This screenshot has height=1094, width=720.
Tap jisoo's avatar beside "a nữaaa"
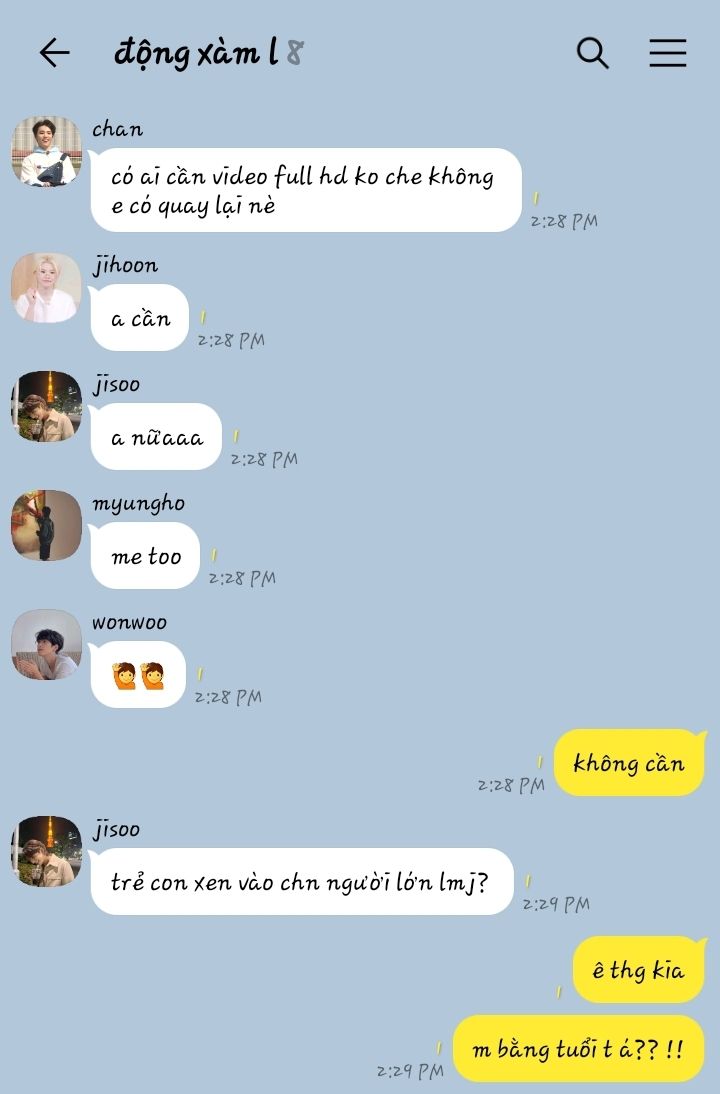coord(46,407)
